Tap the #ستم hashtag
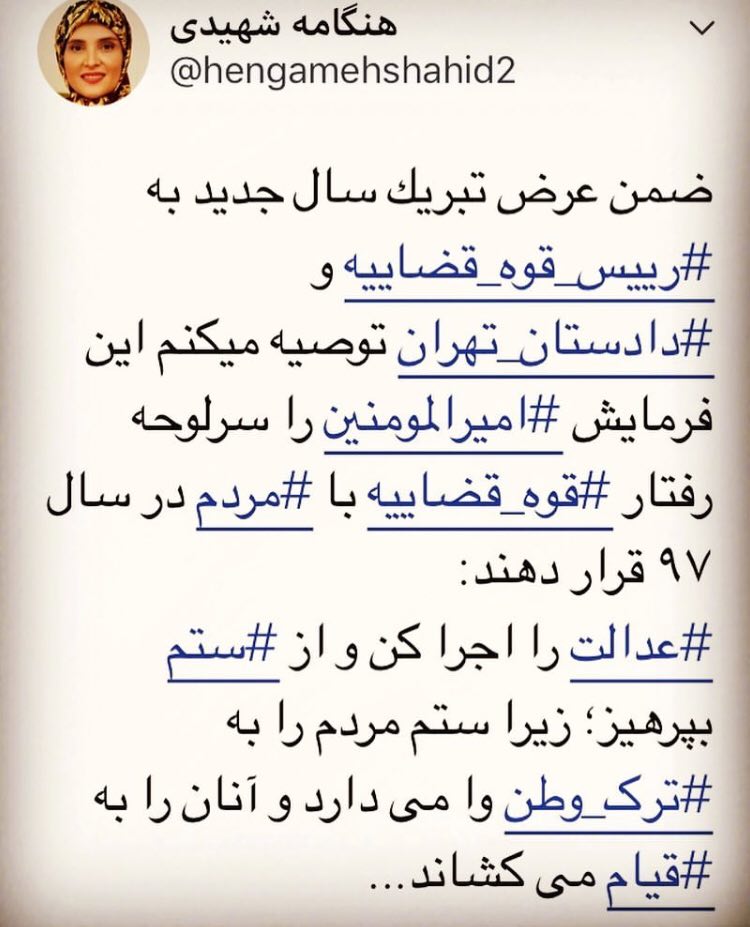Viewport: 750px width, 927px height. pyautogui.click(x=221, y=646)
